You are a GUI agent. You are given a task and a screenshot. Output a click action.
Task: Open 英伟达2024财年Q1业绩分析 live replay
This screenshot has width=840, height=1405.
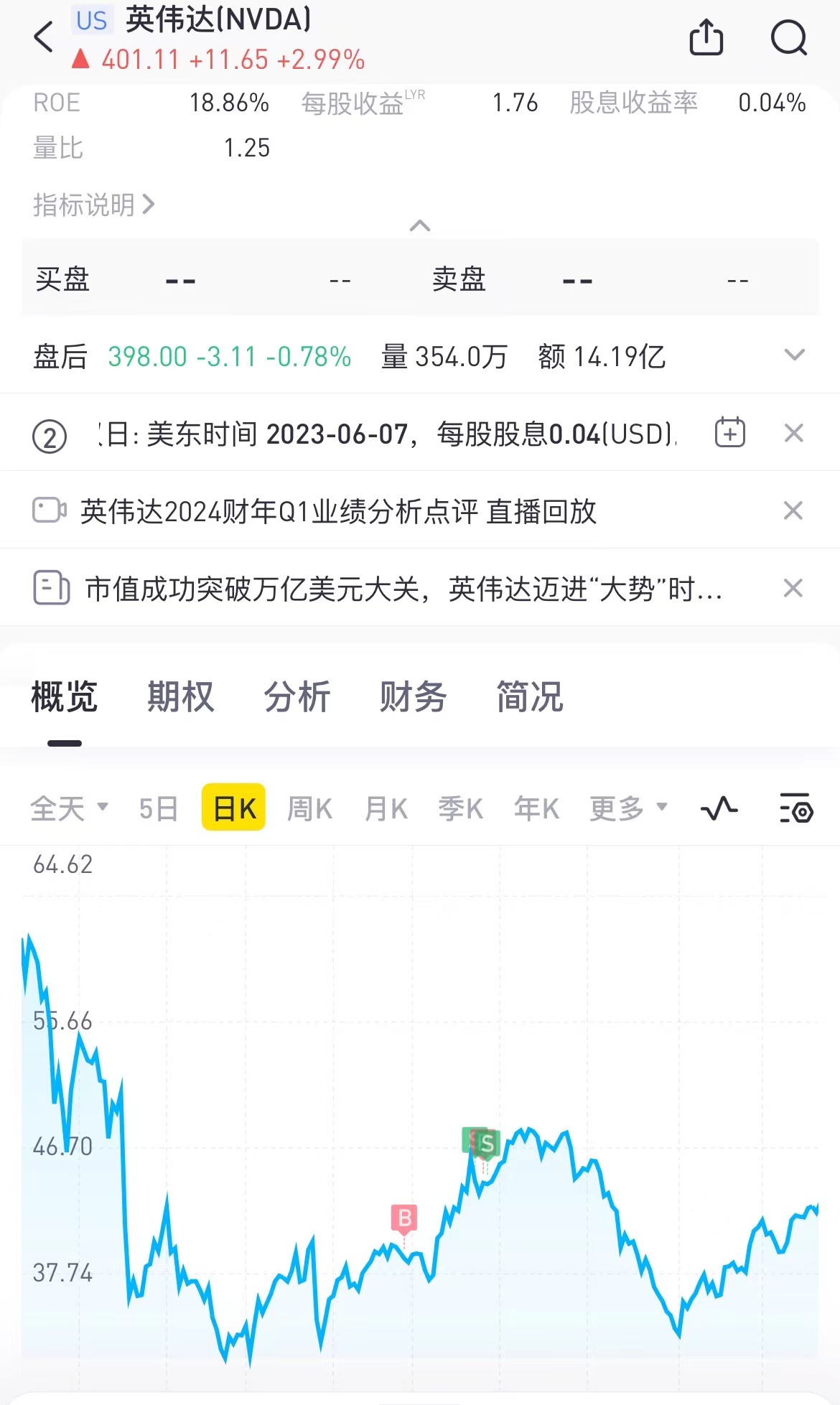point(337,511)
